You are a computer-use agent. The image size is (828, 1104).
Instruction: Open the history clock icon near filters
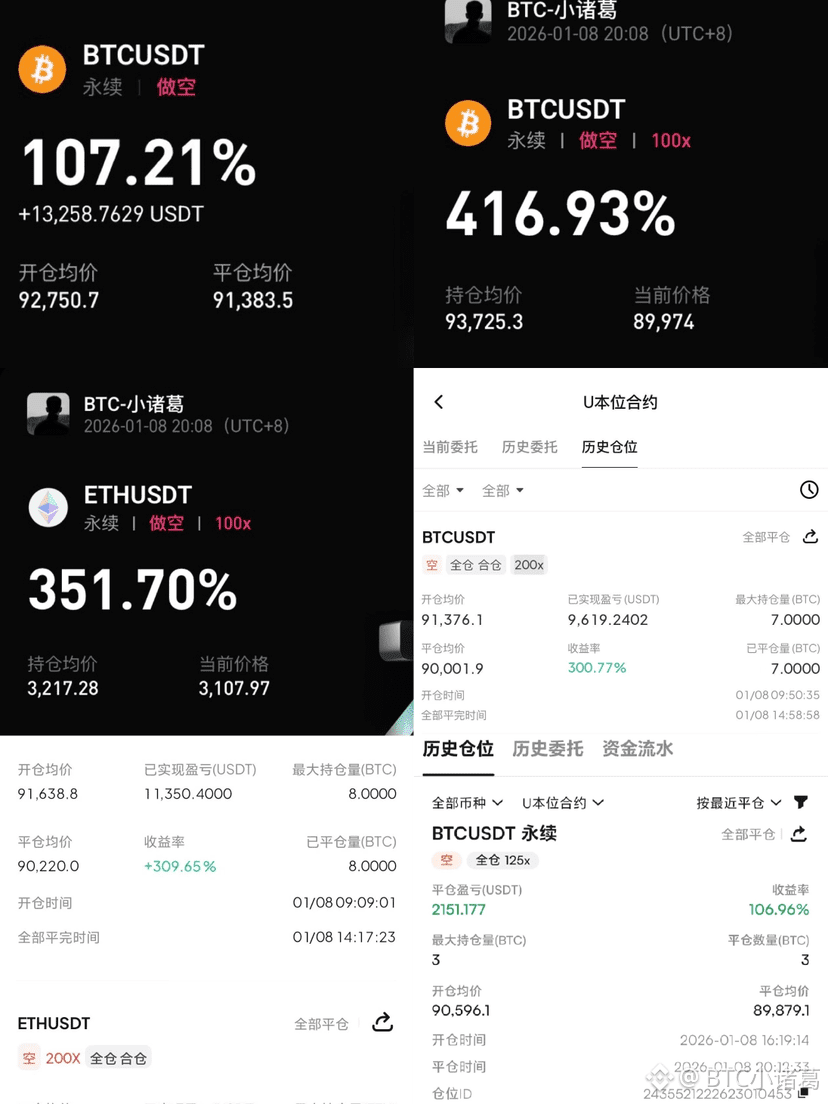(810, 490)
